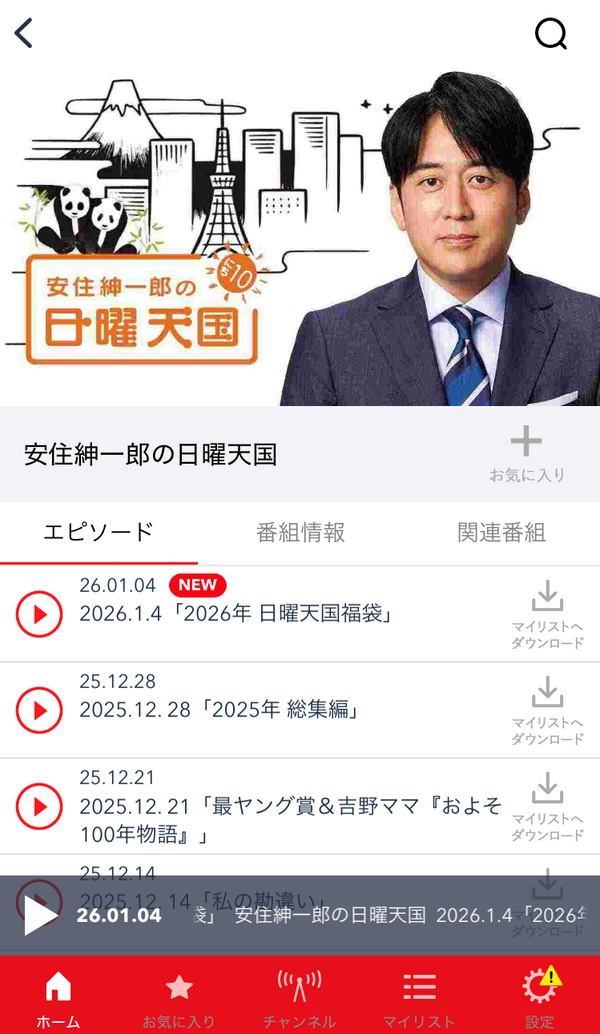Open search with the magnifier icon
600x1034 pixels.
(x=551, y=33)
